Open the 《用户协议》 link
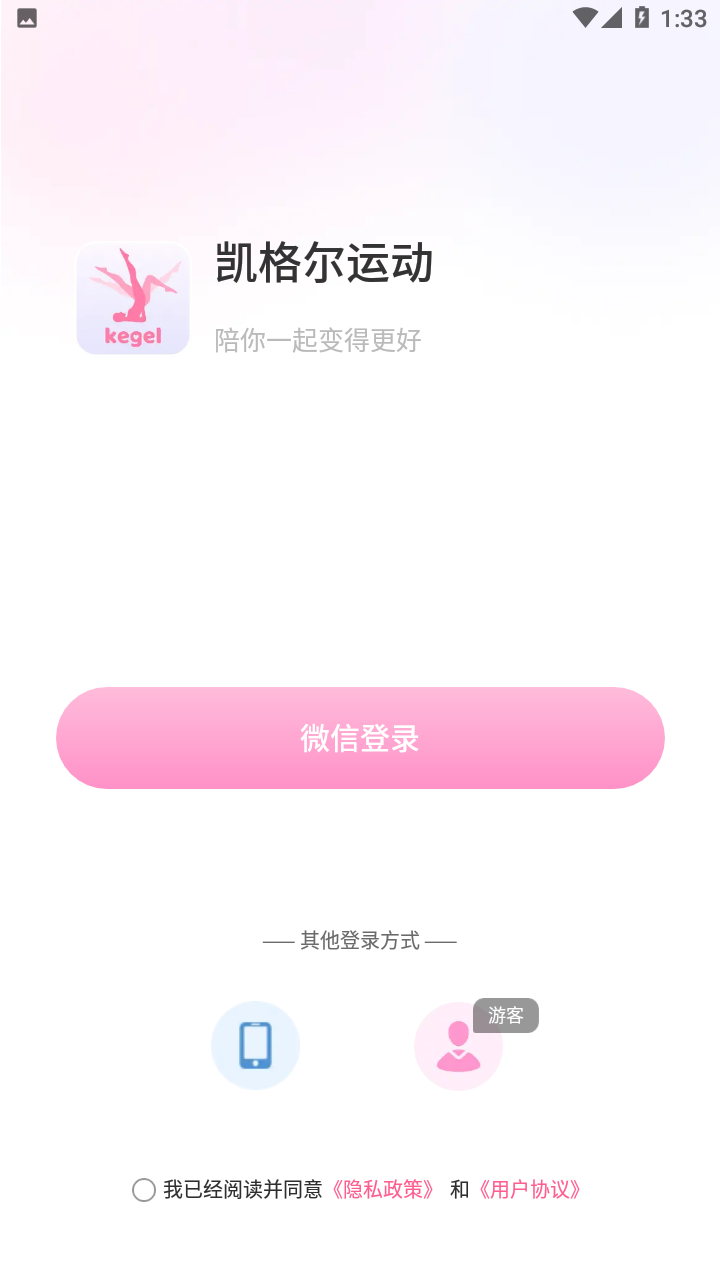 530,1190
